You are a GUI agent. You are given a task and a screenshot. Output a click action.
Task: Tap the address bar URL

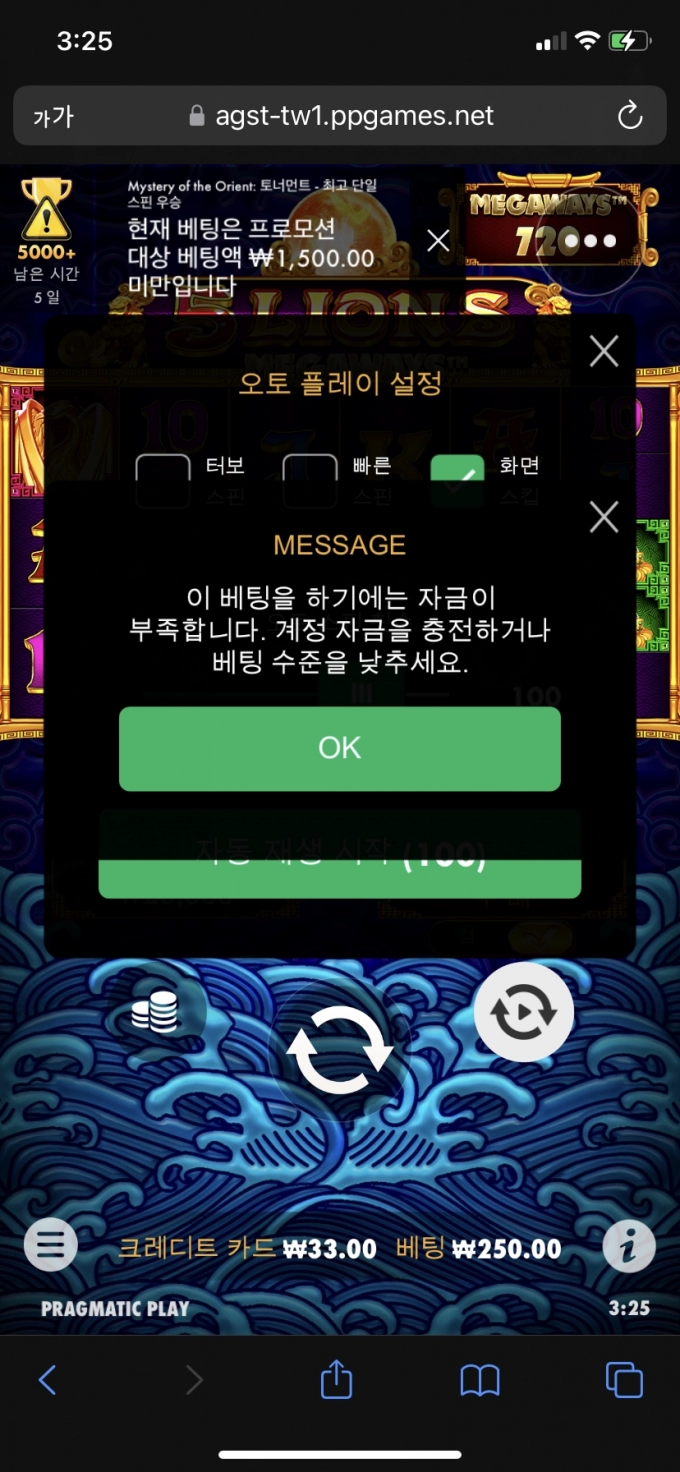(x=354, y=116)
